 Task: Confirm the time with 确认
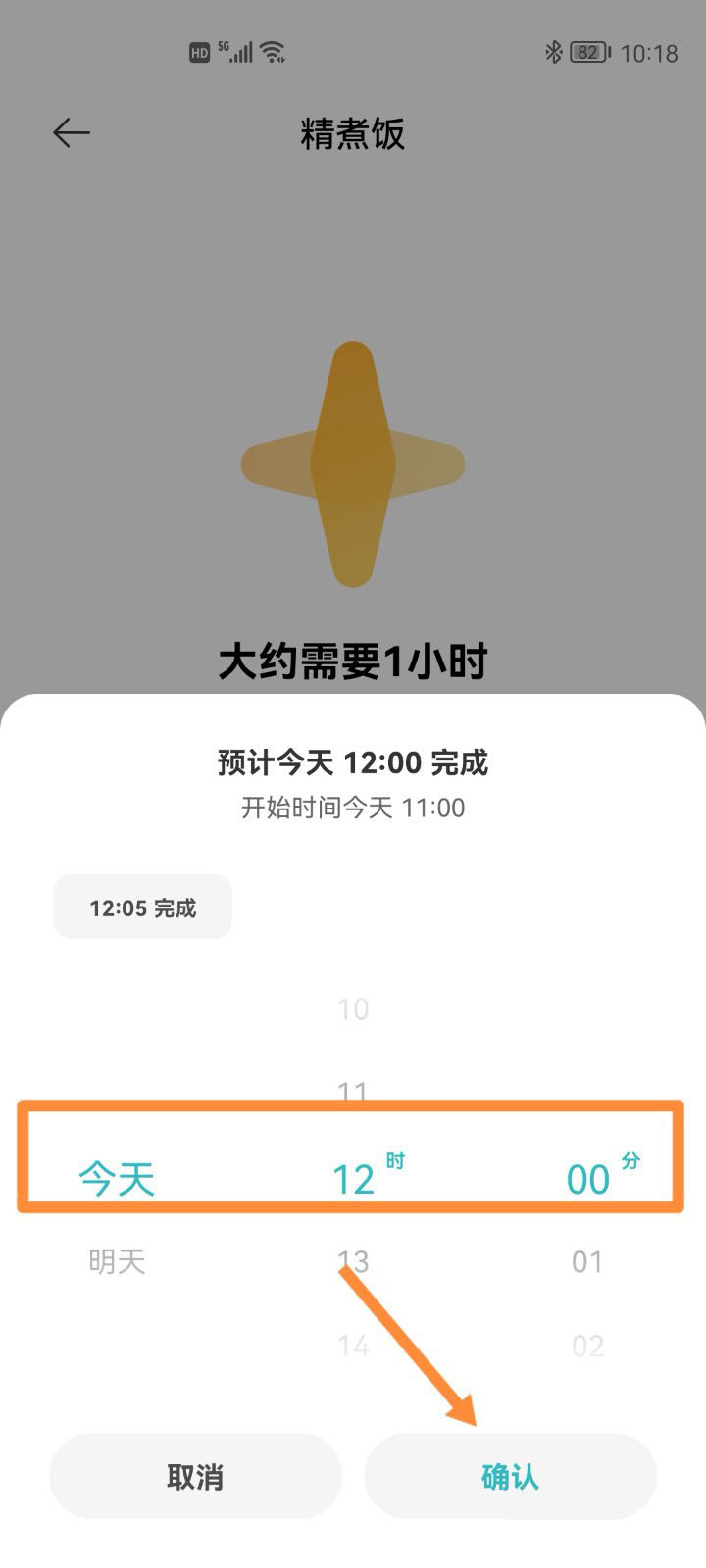point(510,1476)
